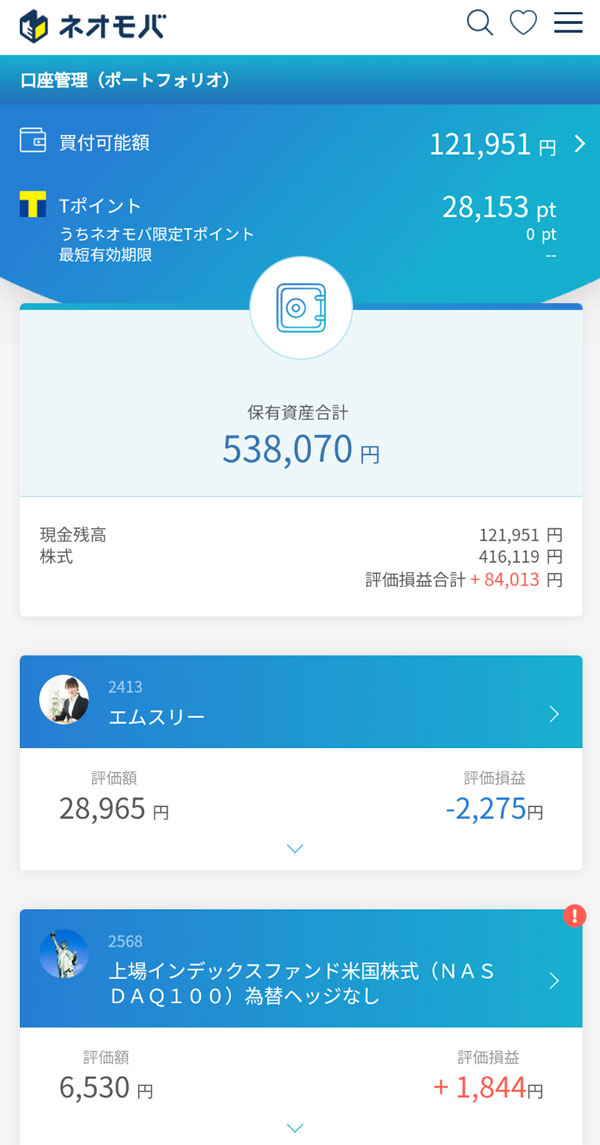Expand details under the NASDAQ100 fund valuation
Image resolution: width=600 pixels, height=1145 pixels.
coord(295,1127)
